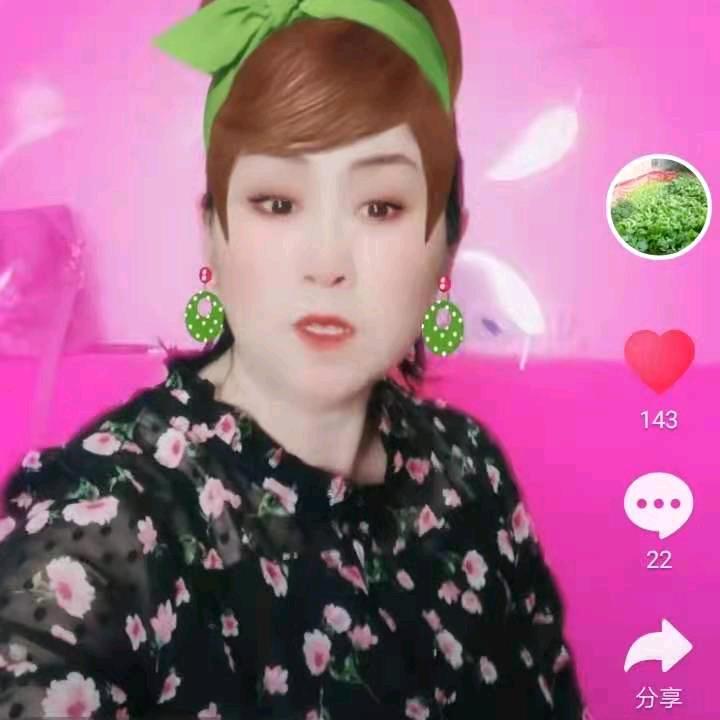Like this video with the red heart
The image size is (720, 720).
point(659,360)
